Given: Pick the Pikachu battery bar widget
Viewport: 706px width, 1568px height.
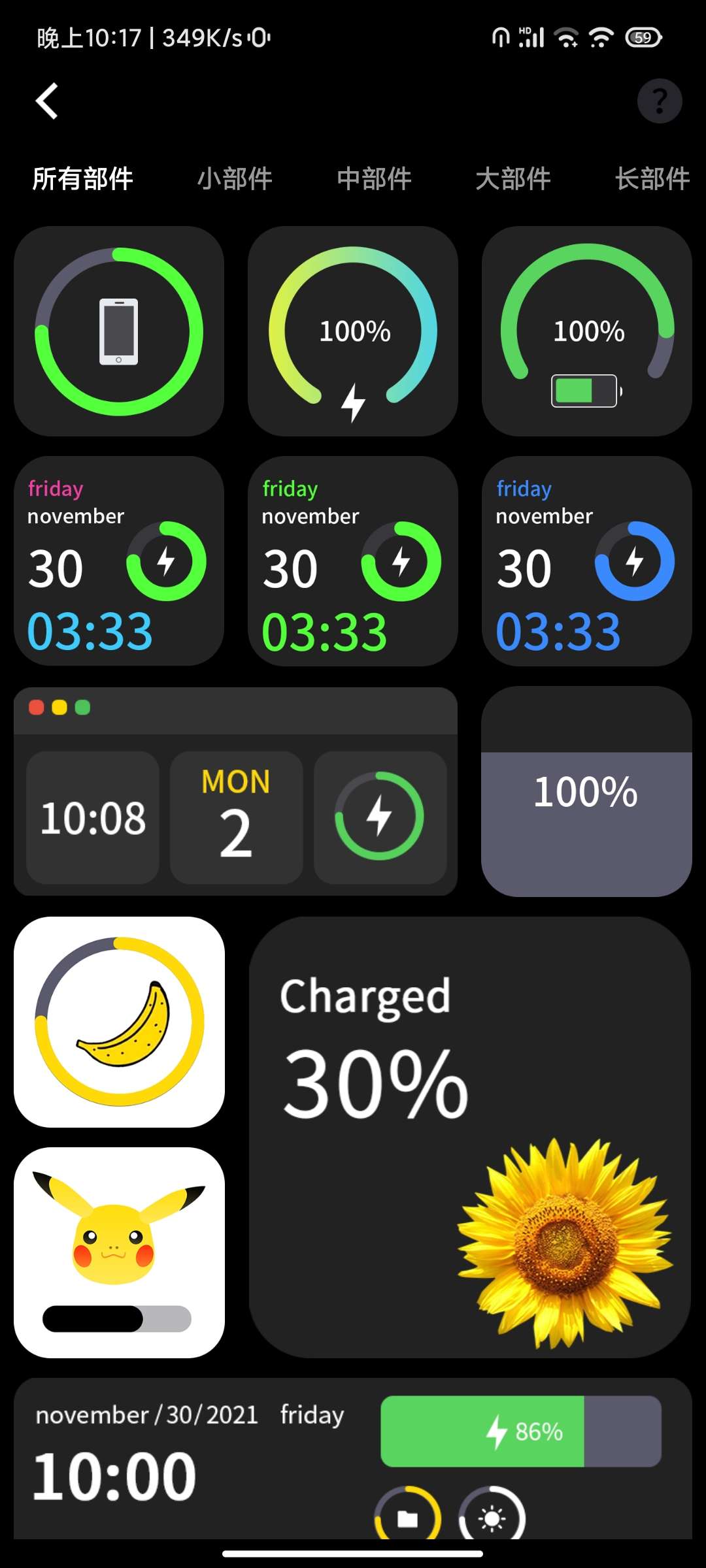Looking at the screenshot, I should (x=119, y=1252).
